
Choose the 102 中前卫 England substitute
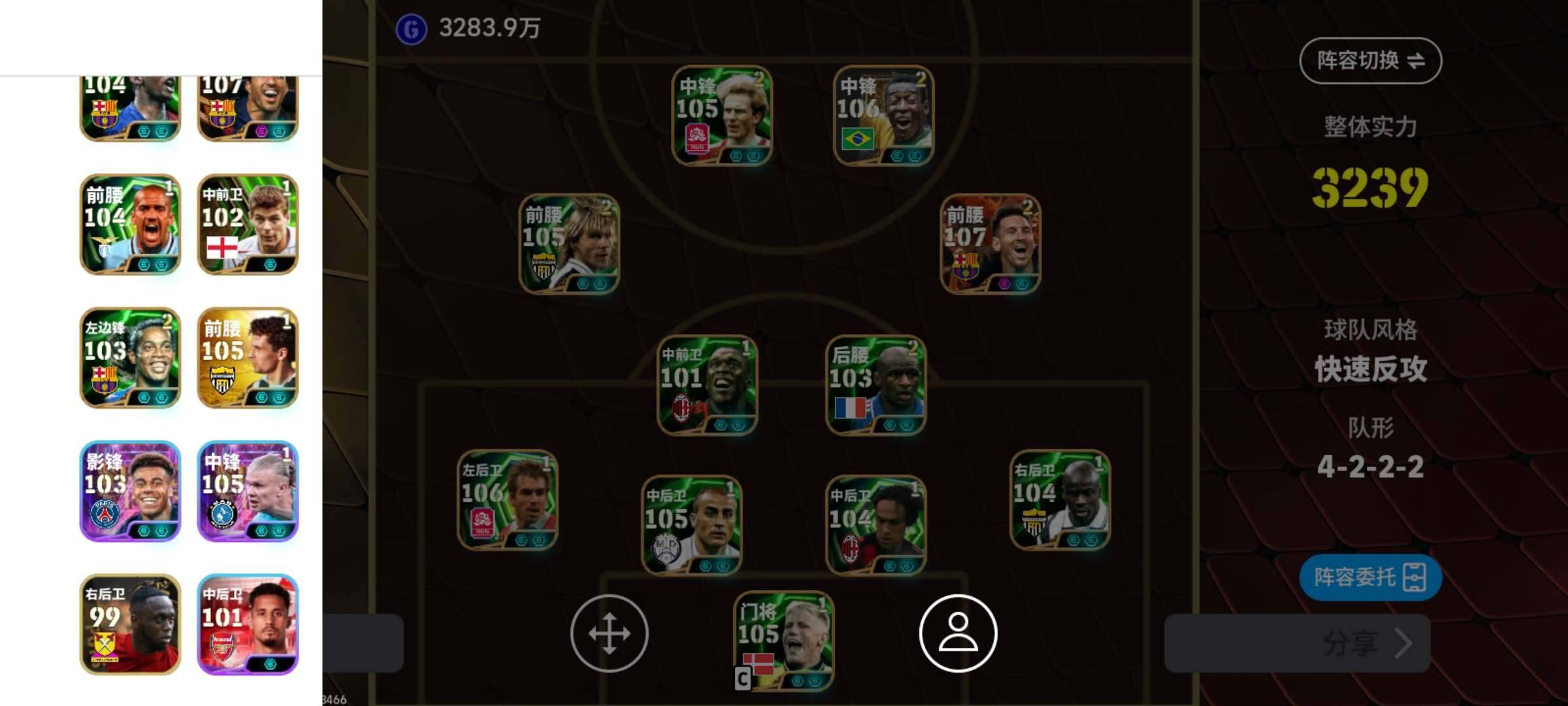(x=248, y=224)
